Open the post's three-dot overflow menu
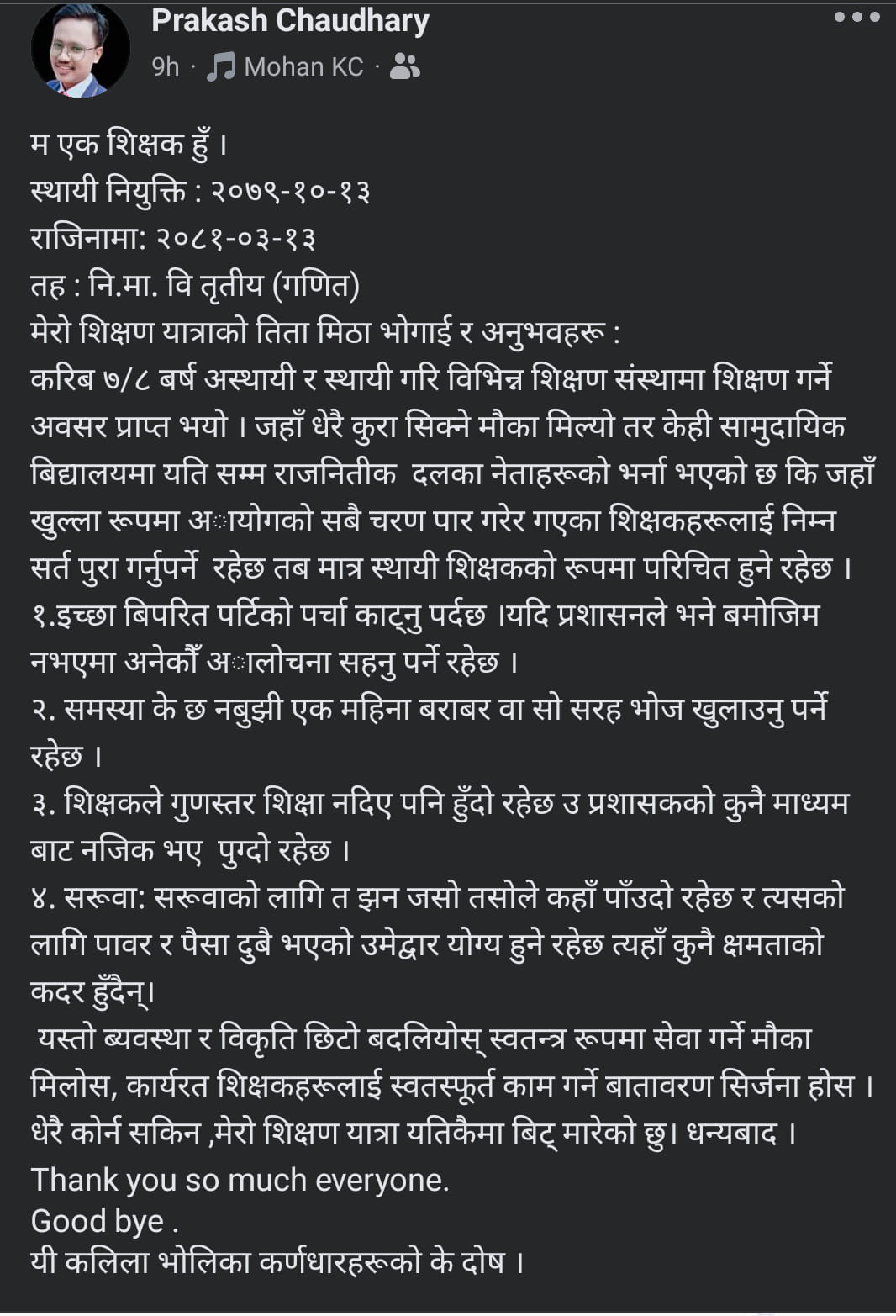 (856, 17)
